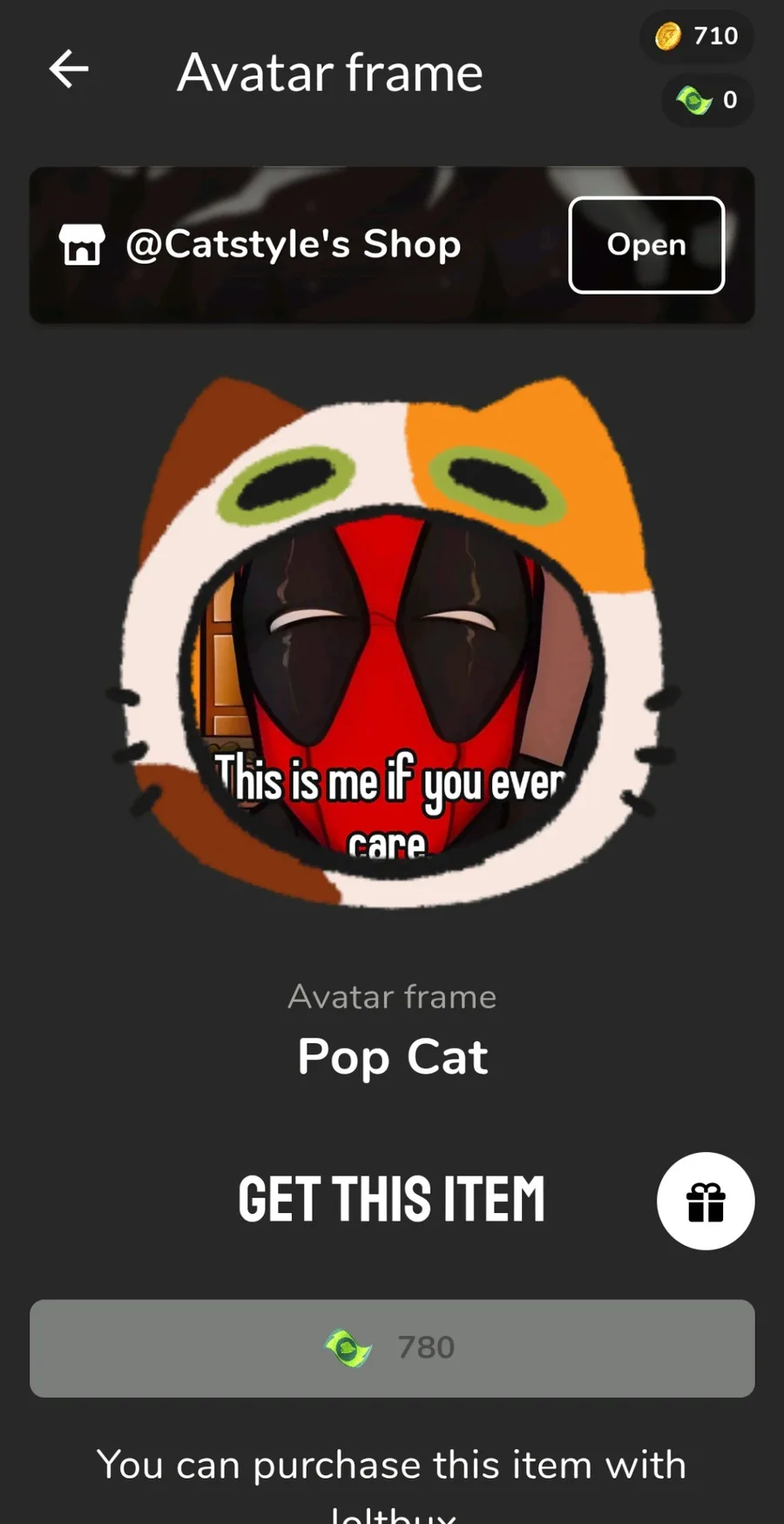Open @Catstyle's Shop
Image resolution: width=784 pixels, height=1524 pixels.
tap(646, 245)
